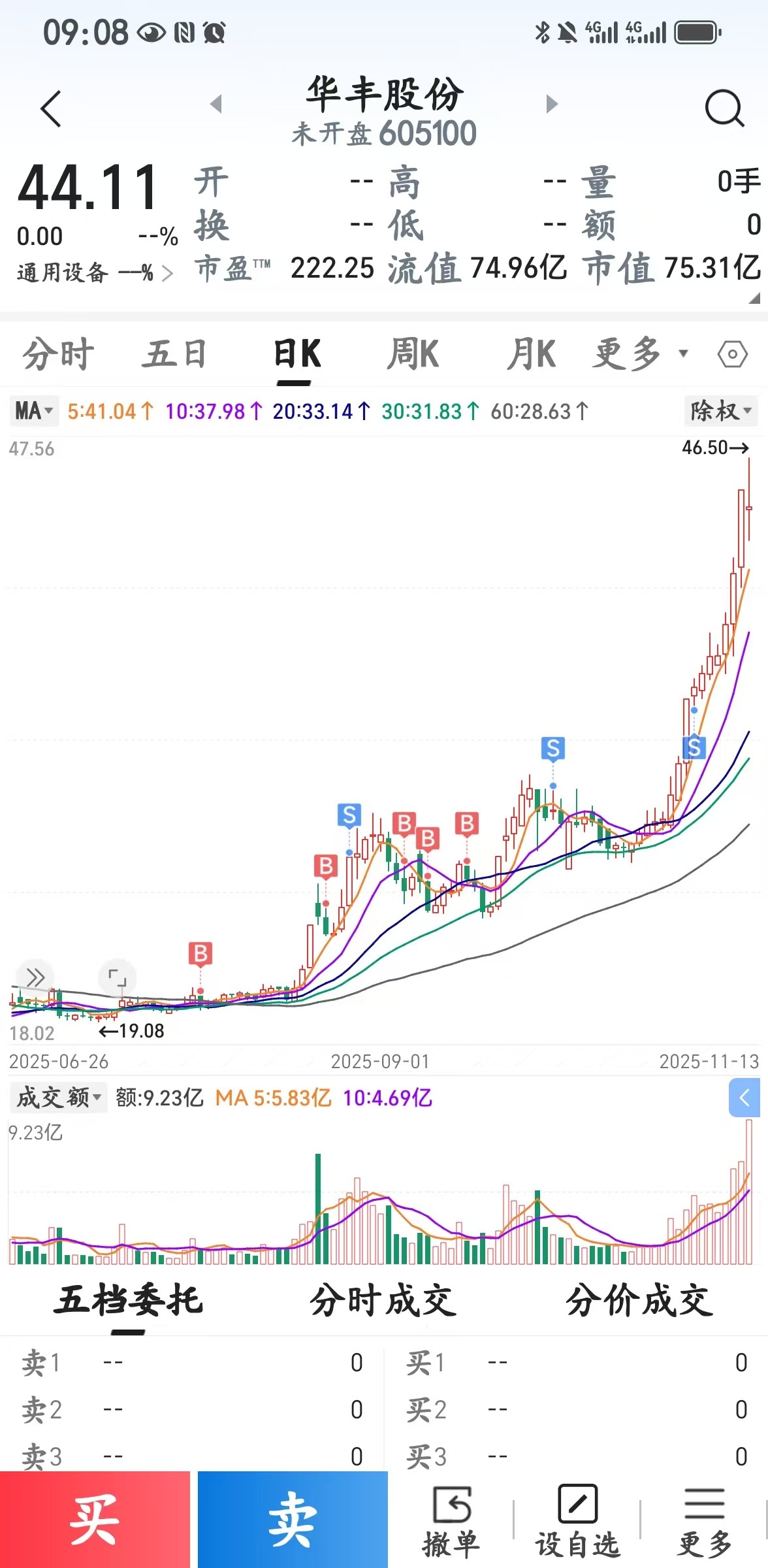Select the 周K chart tab
Image resolution: width=768 pixels, height=1568 pixels.
[x=413, y=354]
